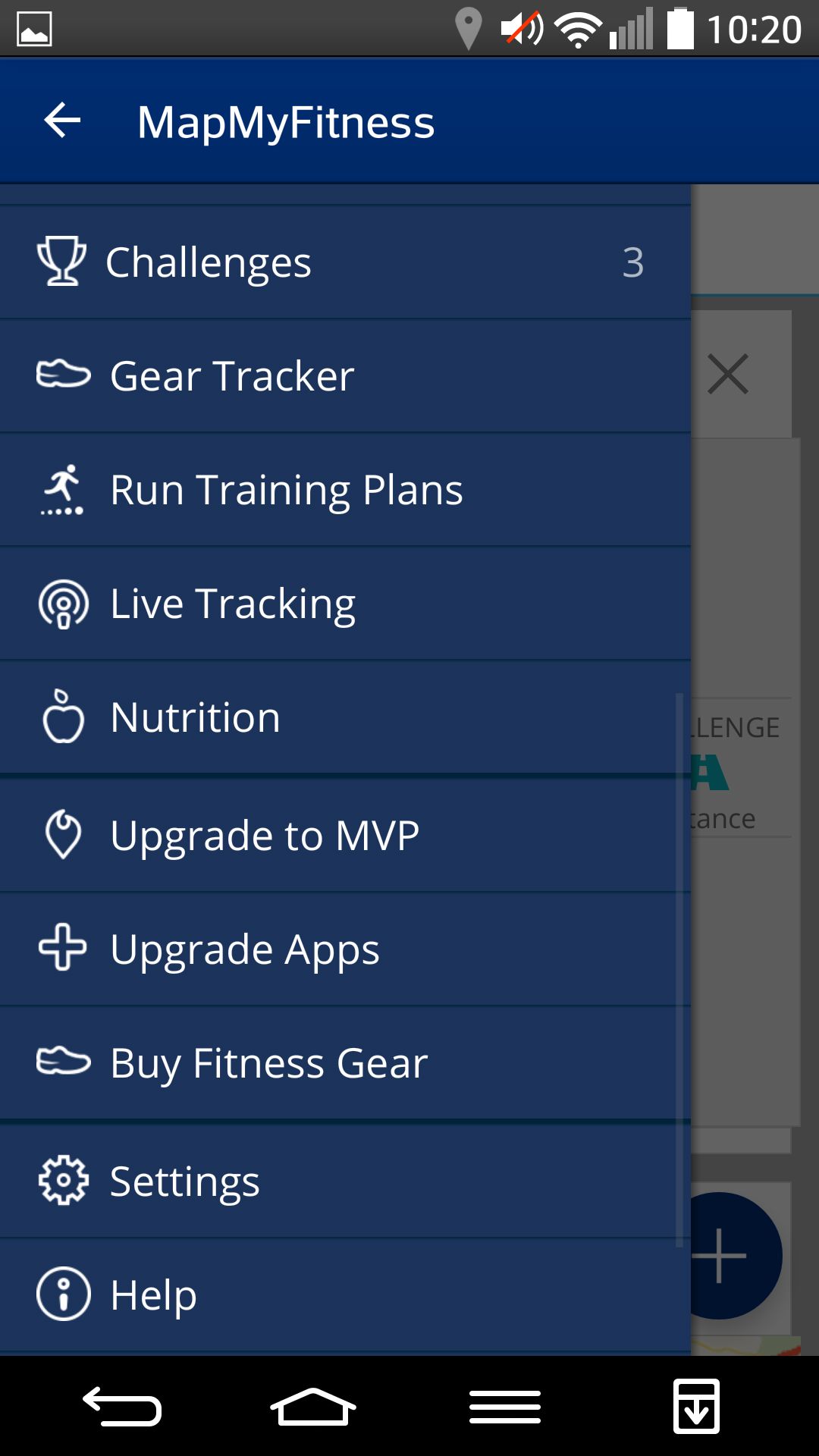Open Upgrade Apps
819x1456 pixels.
[x=345, y=949]
